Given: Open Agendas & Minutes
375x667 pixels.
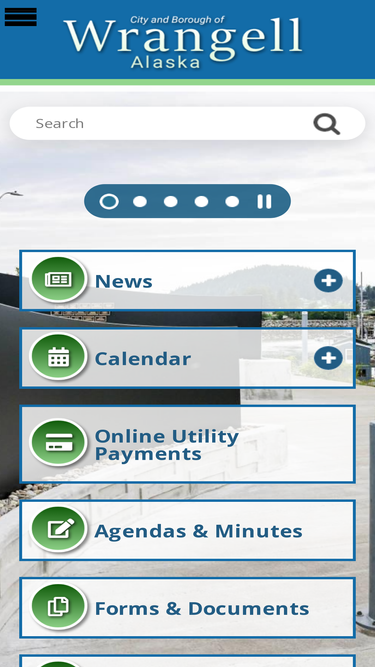Looking at the screenshot, I should [x=188, y=530].
